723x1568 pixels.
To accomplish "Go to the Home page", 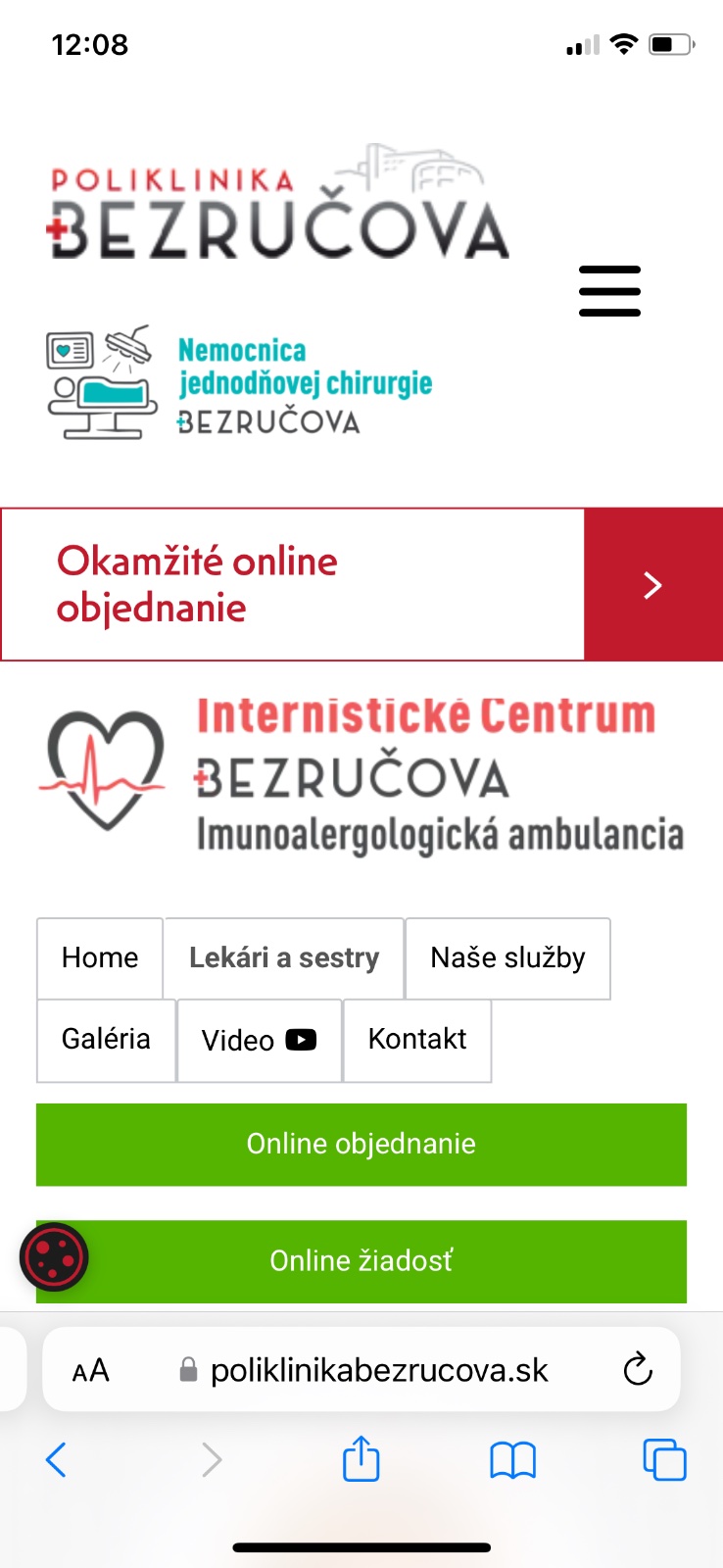I will click(x=100, y=957).
